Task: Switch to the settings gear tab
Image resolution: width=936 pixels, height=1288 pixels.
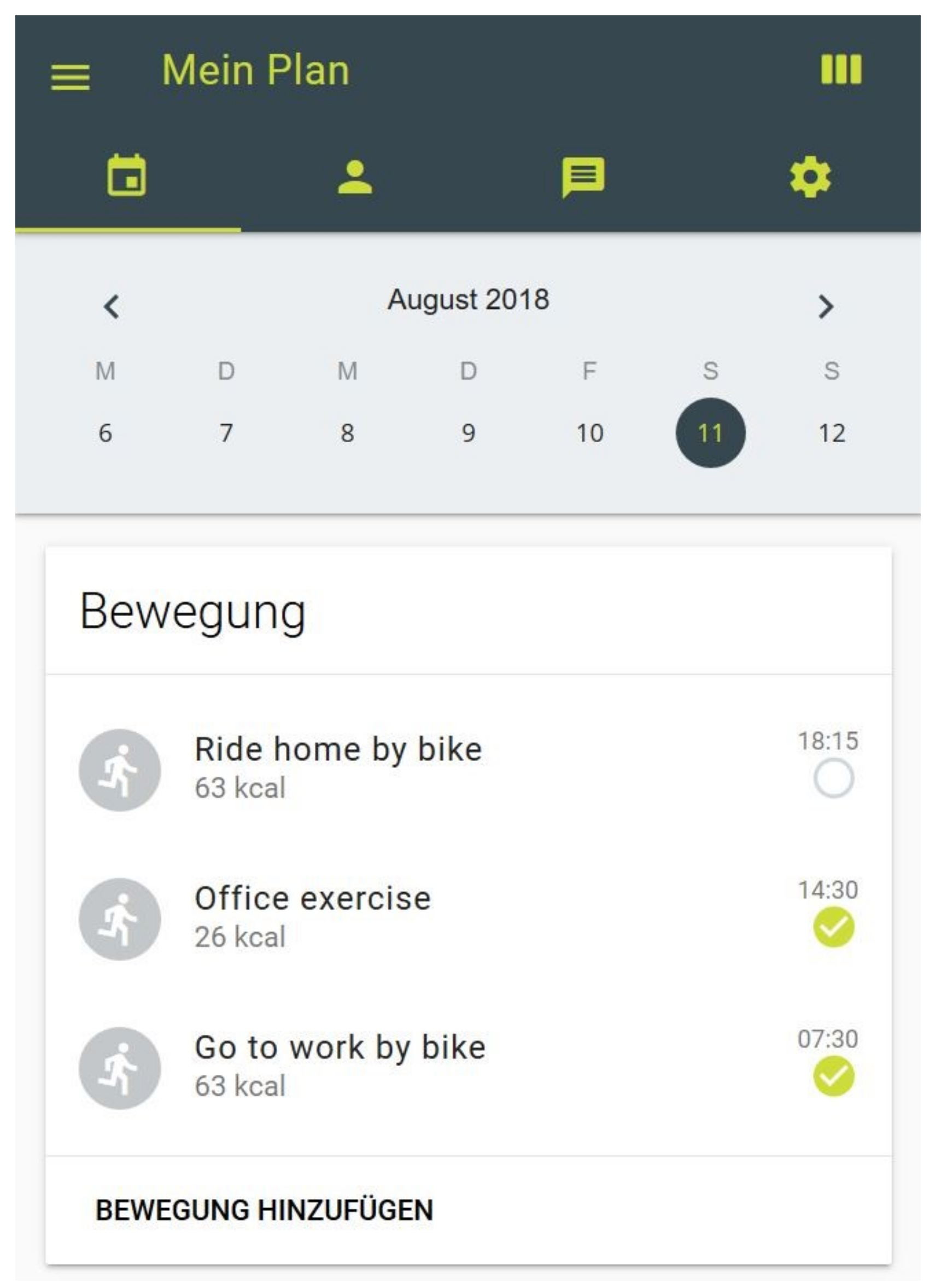Action: tap(810, 177)
